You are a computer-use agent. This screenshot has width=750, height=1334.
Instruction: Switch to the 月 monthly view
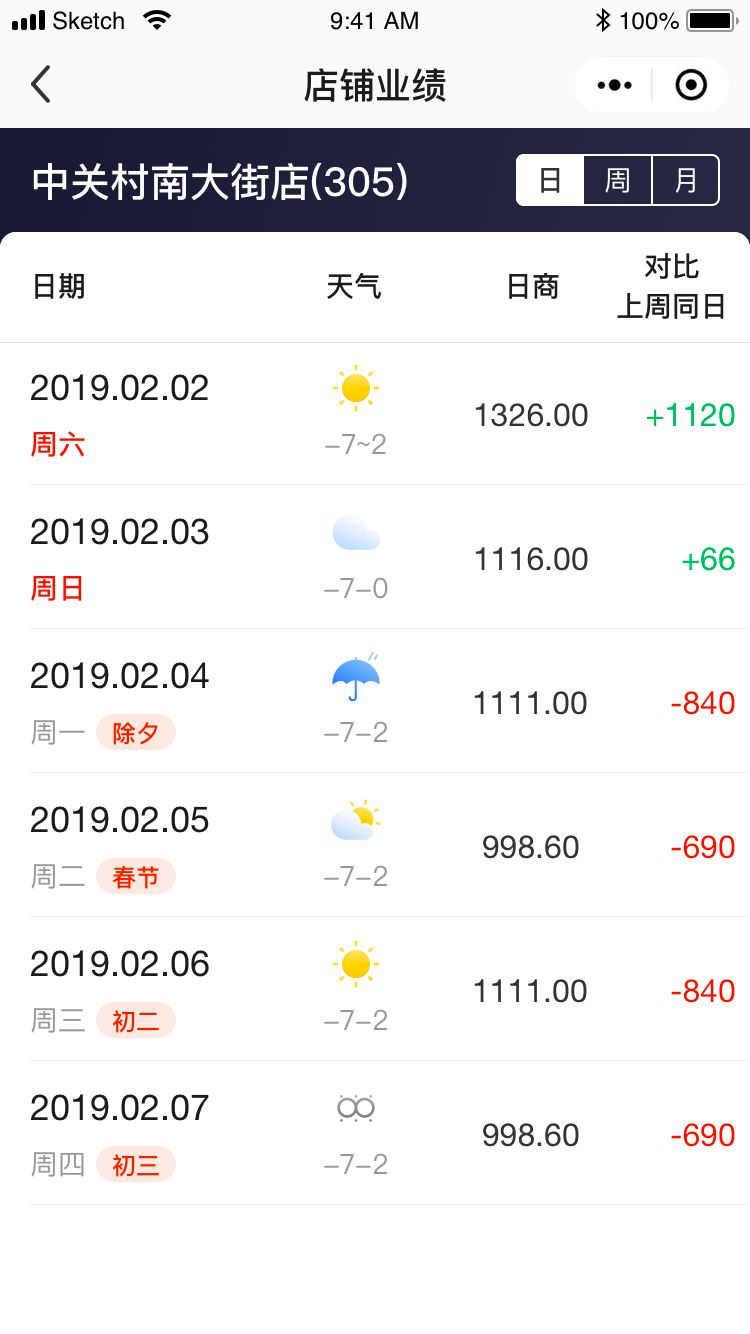coord(686,180)
